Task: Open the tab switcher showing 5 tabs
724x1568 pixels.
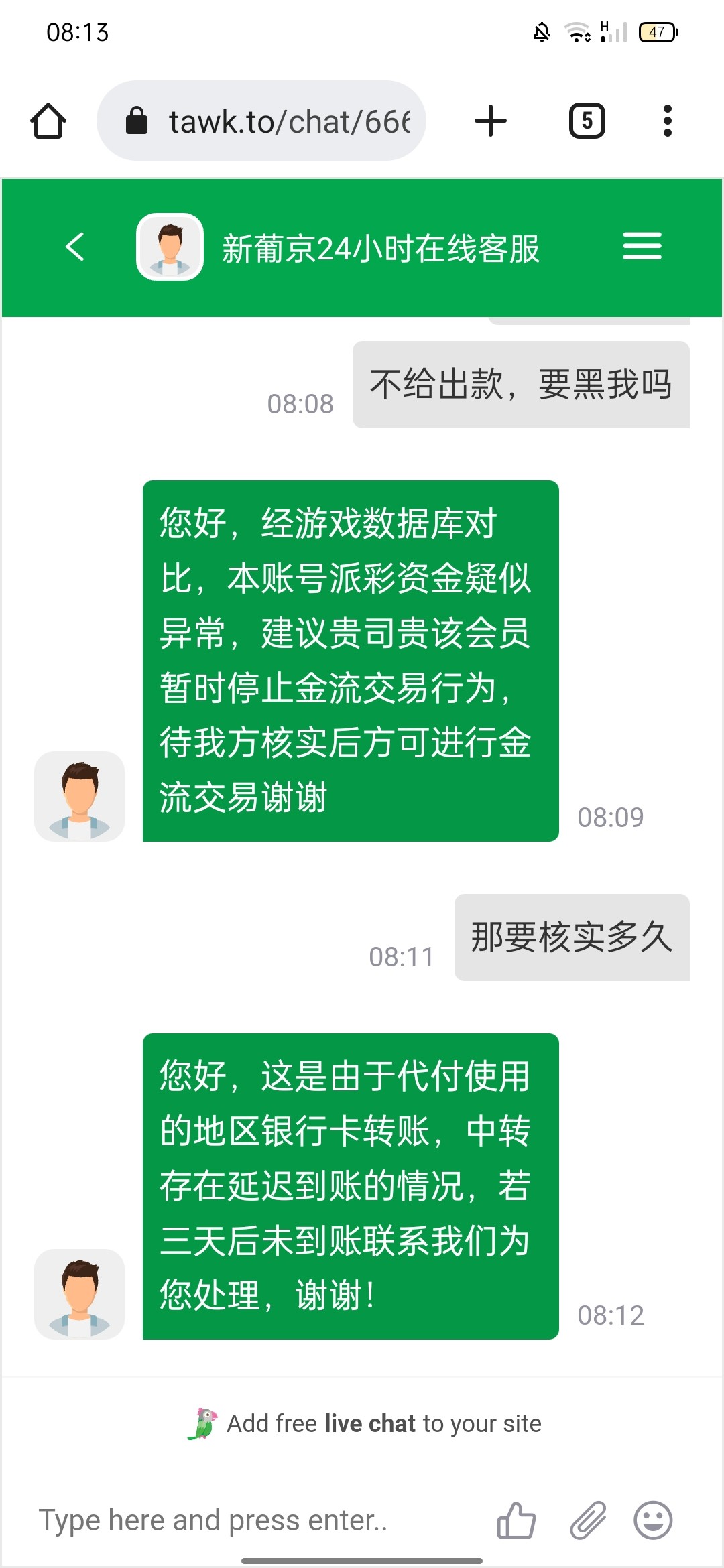Action: [x=586, y=120]
